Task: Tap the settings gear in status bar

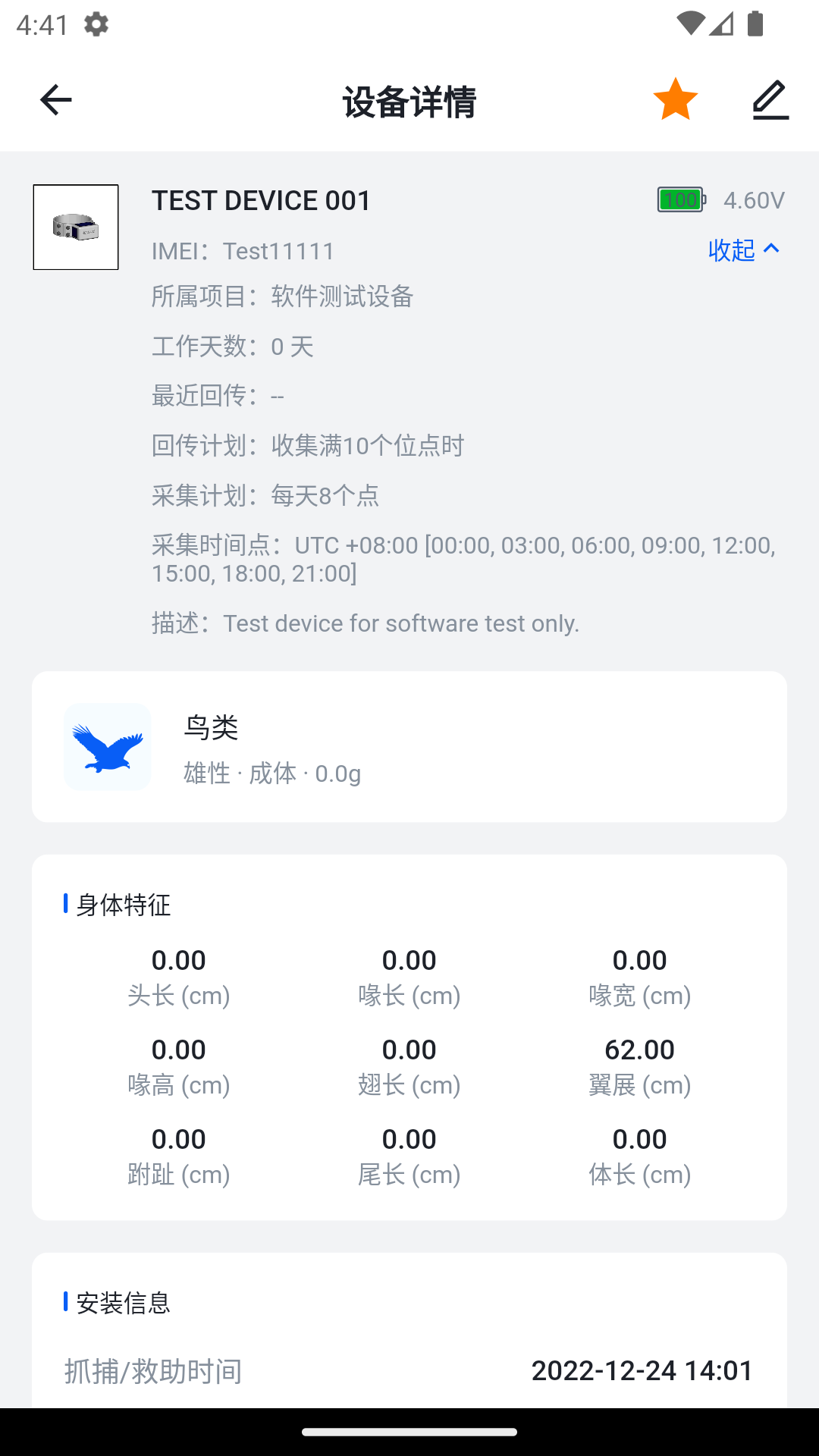Action: [x=96, y=24]
